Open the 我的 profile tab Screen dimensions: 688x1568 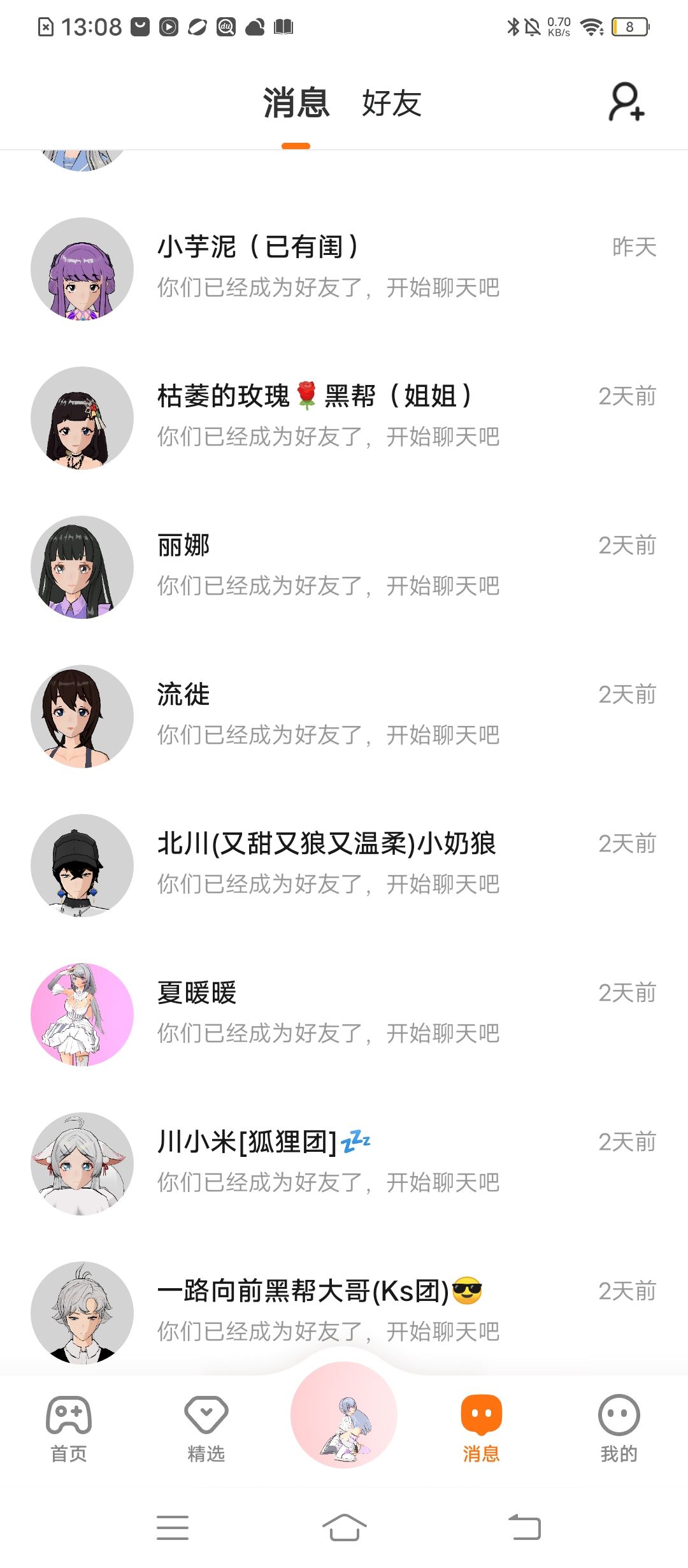pyautogui.click(x=619, y=1428)
